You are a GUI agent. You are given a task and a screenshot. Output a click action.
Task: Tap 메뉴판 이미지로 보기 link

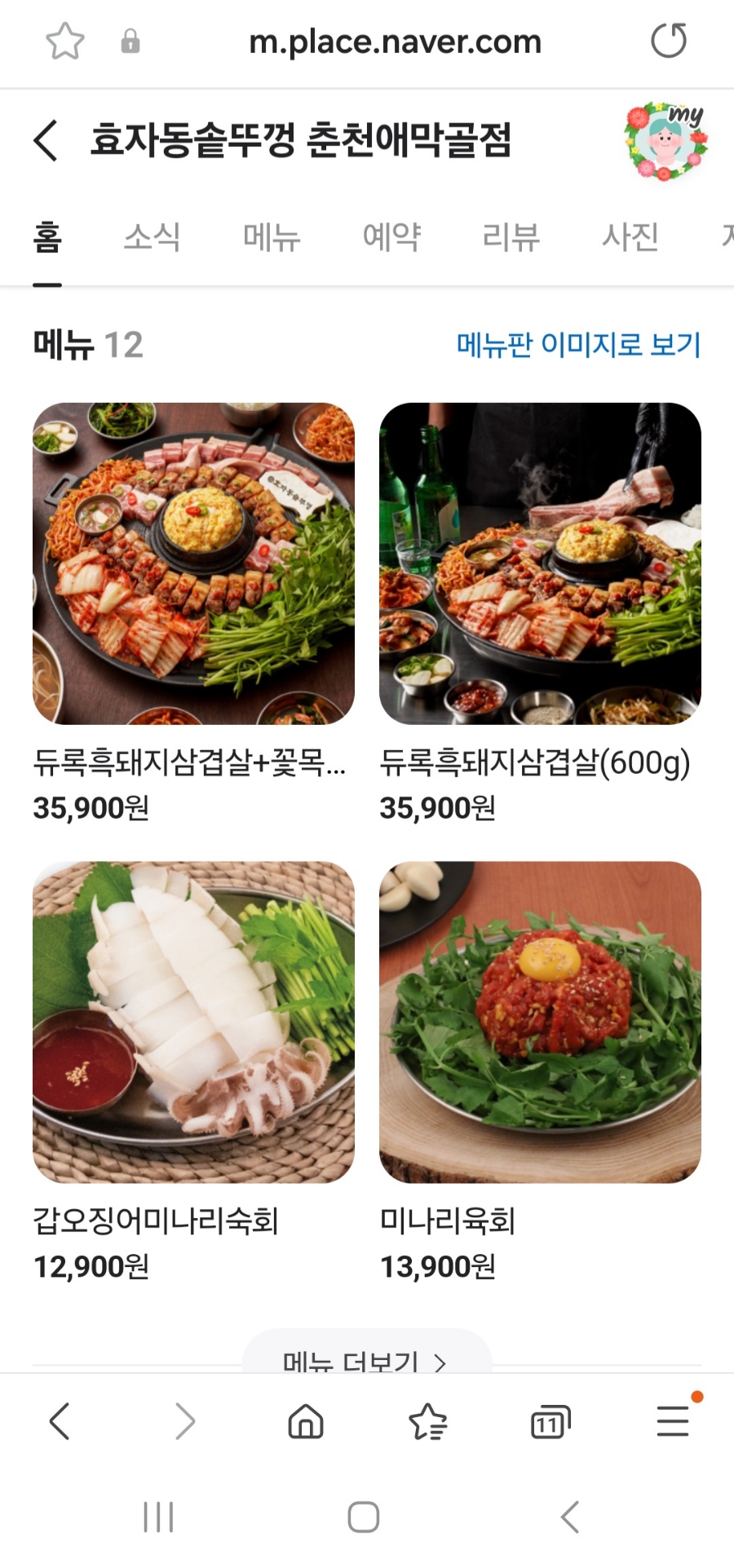click(x=578, y=345)
